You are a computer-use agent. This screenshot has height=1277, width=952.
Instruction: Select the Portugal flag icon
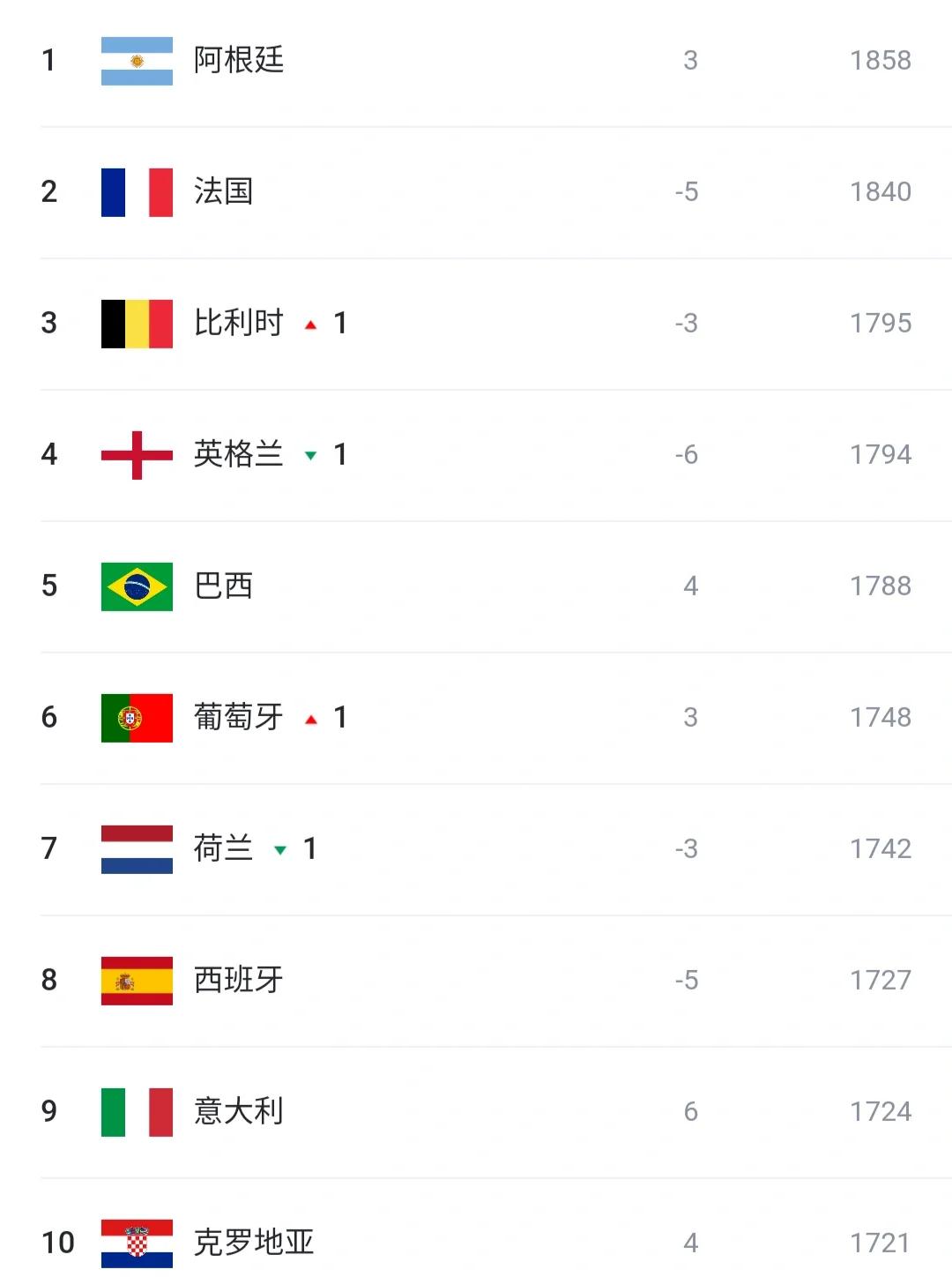137,716
